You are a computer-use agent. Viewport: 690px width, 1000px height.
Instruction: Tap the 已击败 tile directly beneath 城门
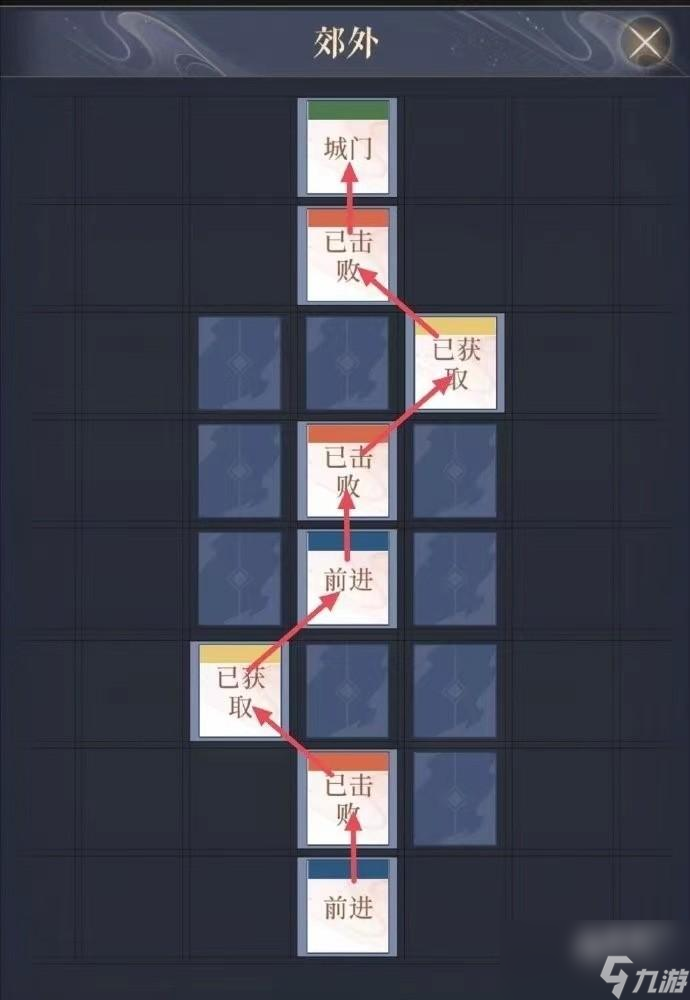pyautogui.click(x=347, y=255)
